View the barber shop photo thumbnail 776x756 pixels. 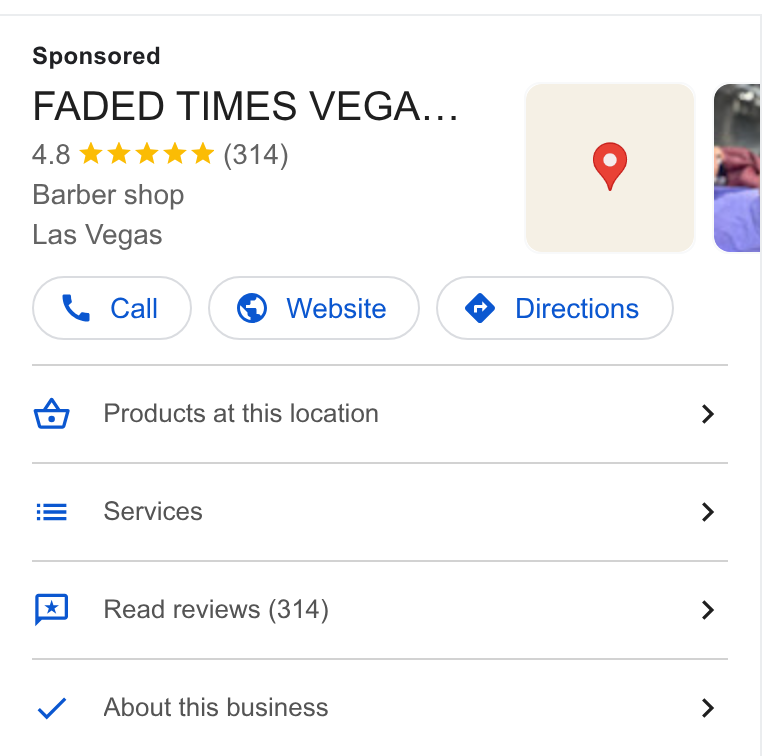[x=737, y=168]
